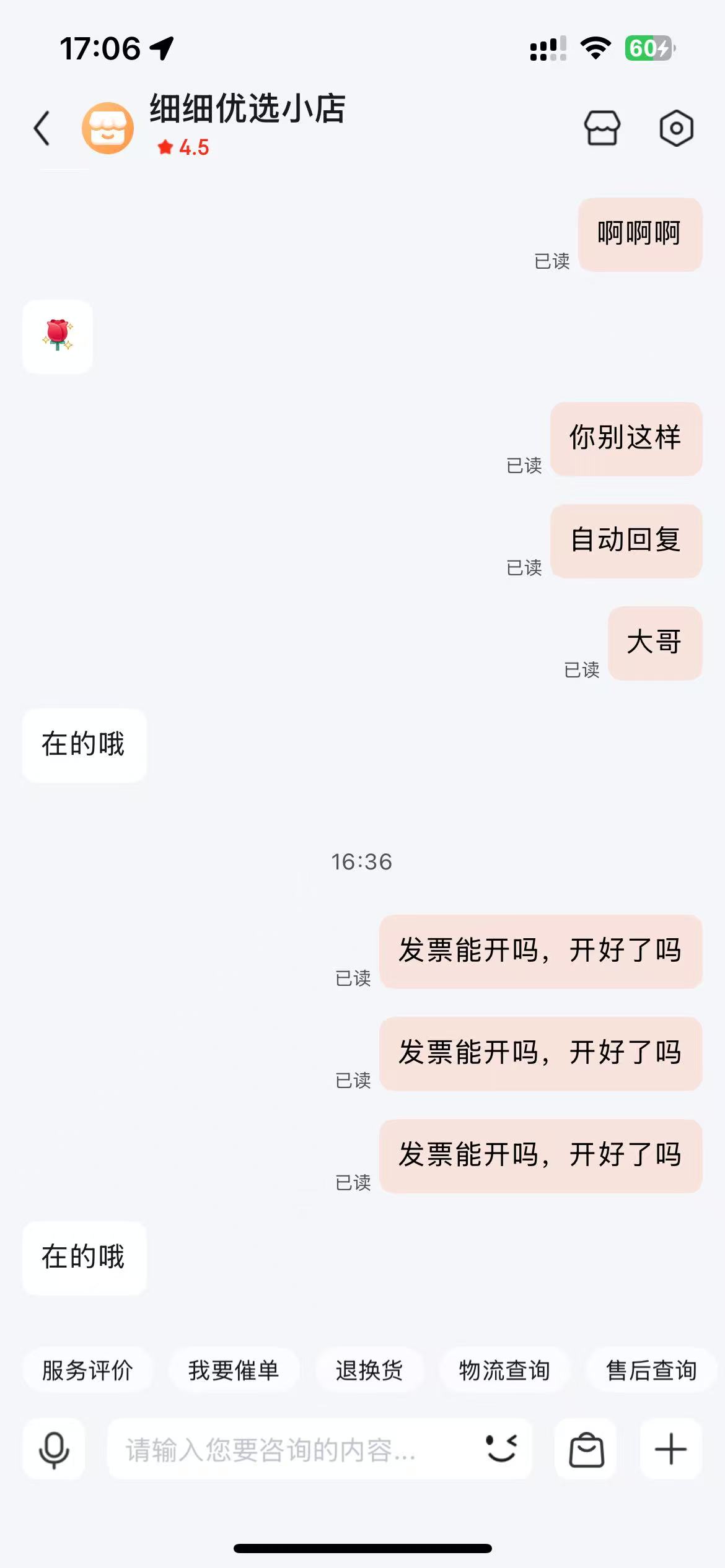Viewport: 725px width, 1568px height.
Task: Switch to voice input microphone
Action: pos(54,1450)
